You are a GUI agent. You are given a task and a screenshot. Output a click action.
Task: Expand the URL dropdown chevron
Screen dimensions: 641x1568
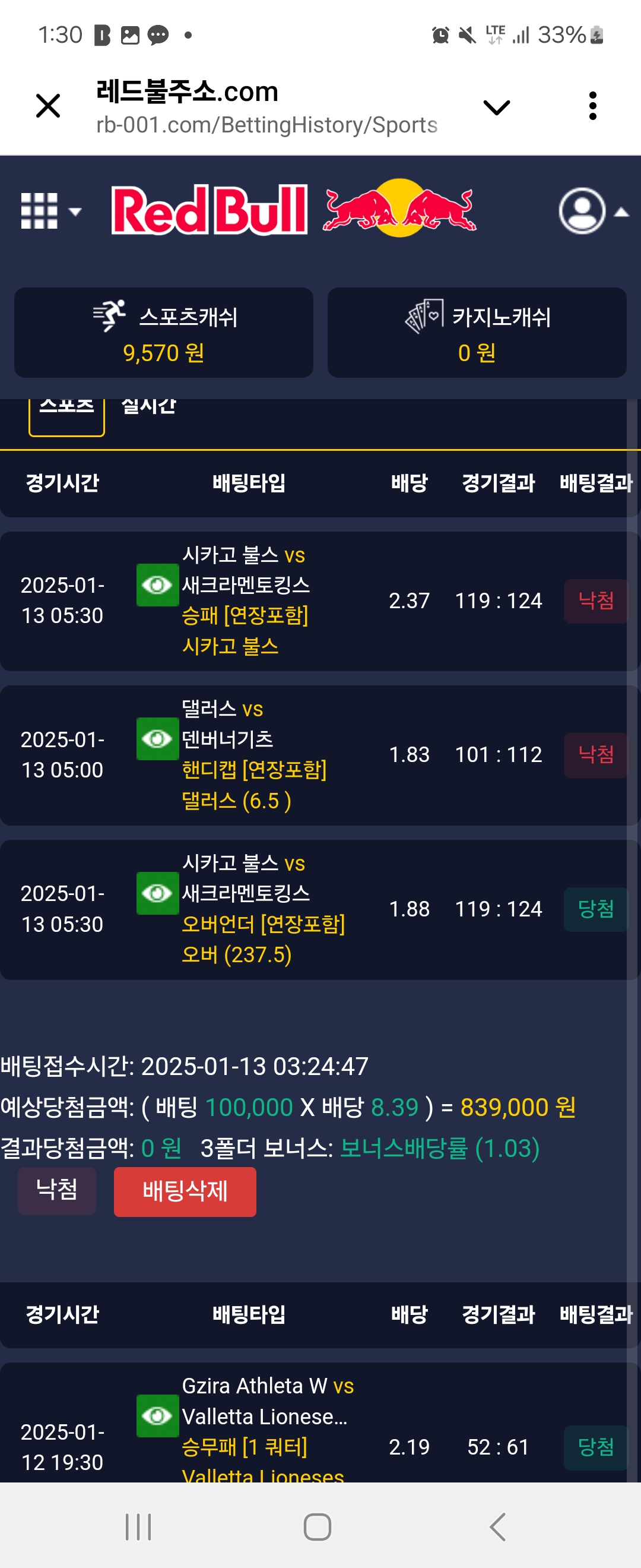point(496,108)
